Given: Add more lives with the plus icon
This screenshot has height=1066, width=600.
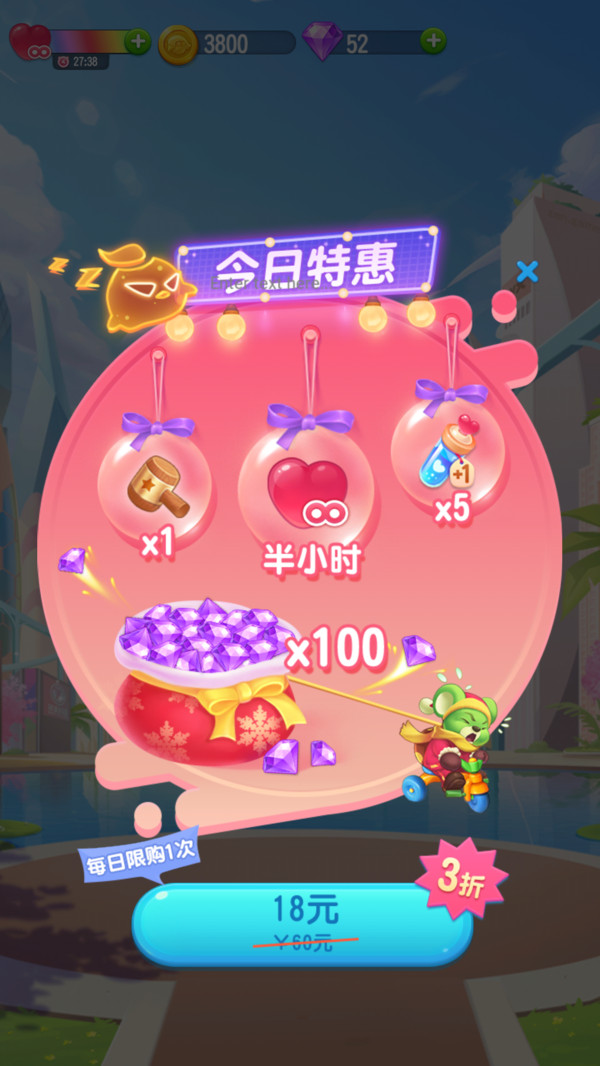Looking at the screenshot, I should coord(137,42).
